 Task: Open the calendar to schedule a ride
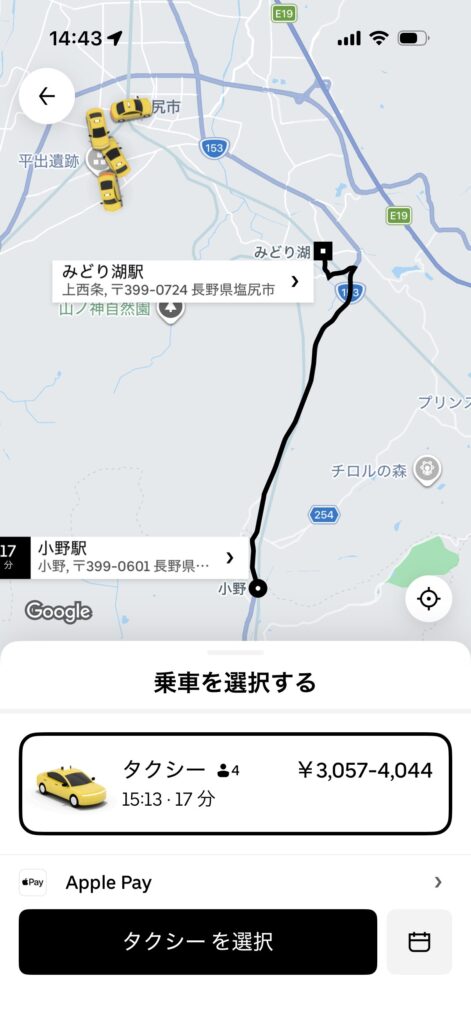coord(419,942)
